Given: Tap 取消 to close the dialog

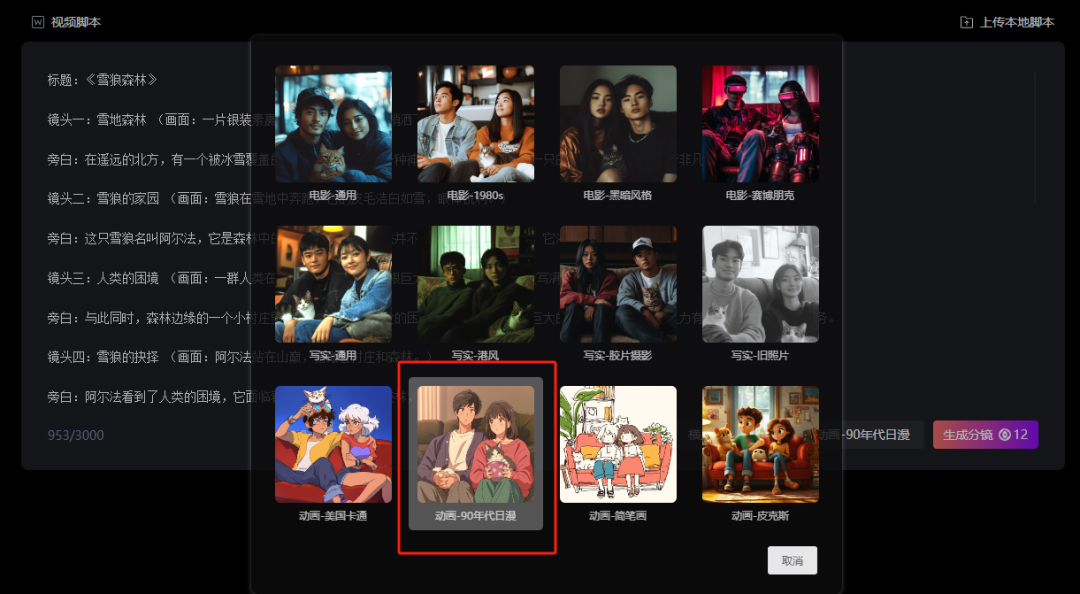Looking at the screenshot, I should click(792, 561).
